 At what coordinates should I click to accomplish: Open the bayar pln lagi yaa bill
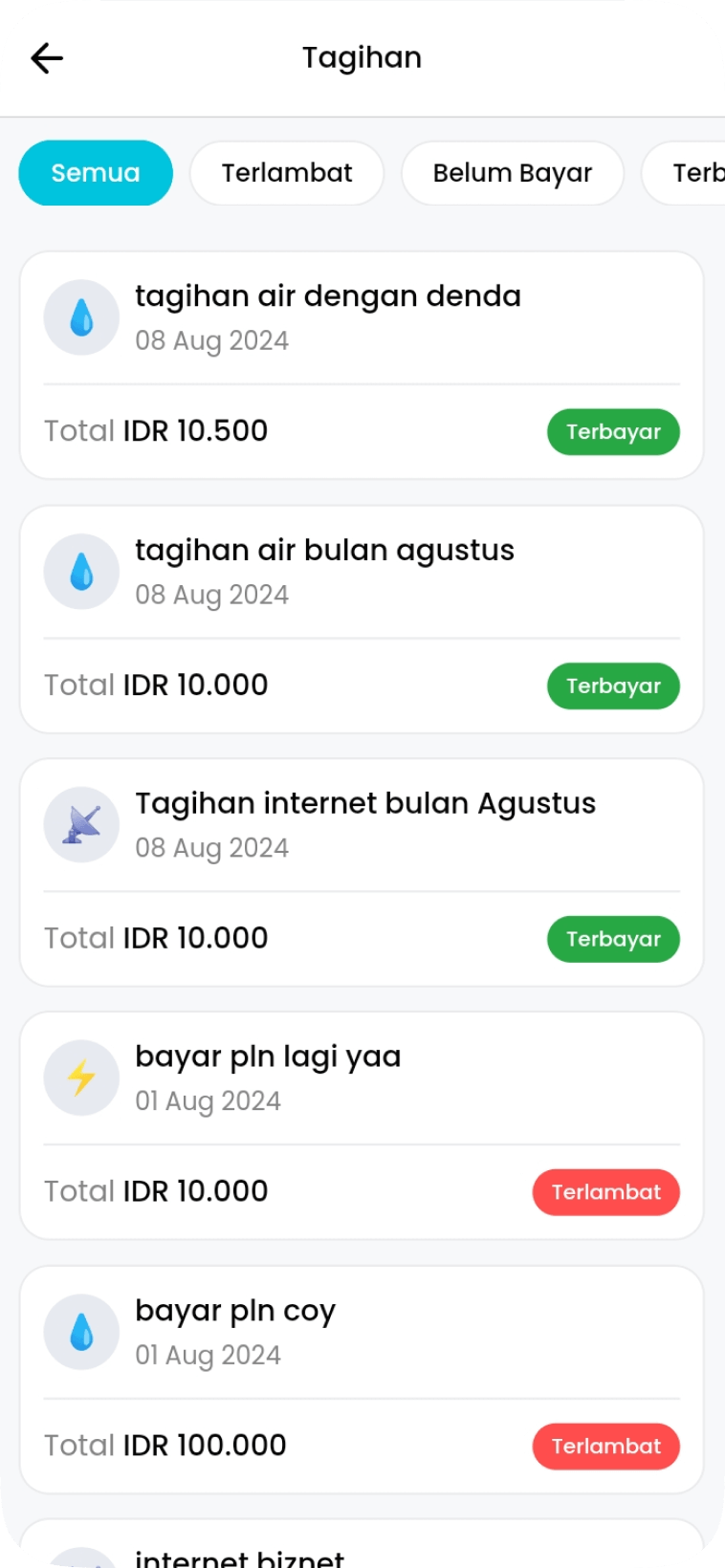point(362,1126)
